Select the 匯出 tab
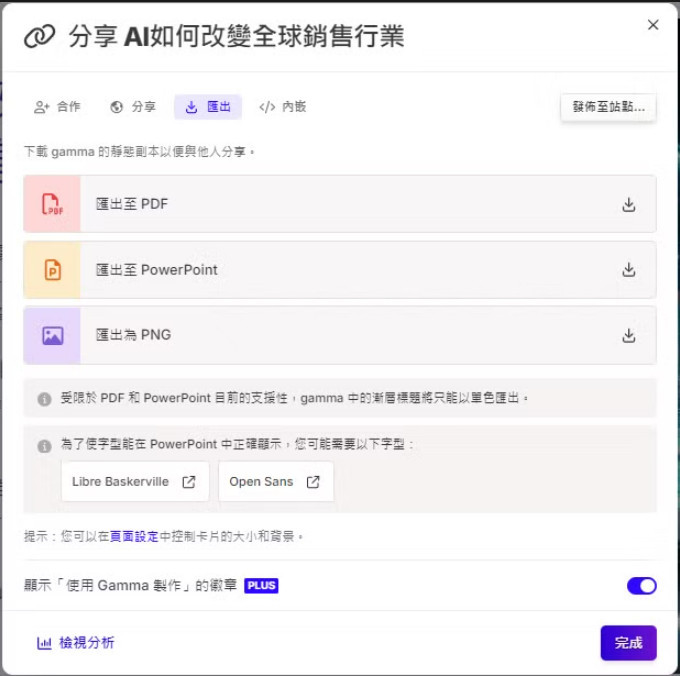The image size is (680, 676). click(208, 107)
